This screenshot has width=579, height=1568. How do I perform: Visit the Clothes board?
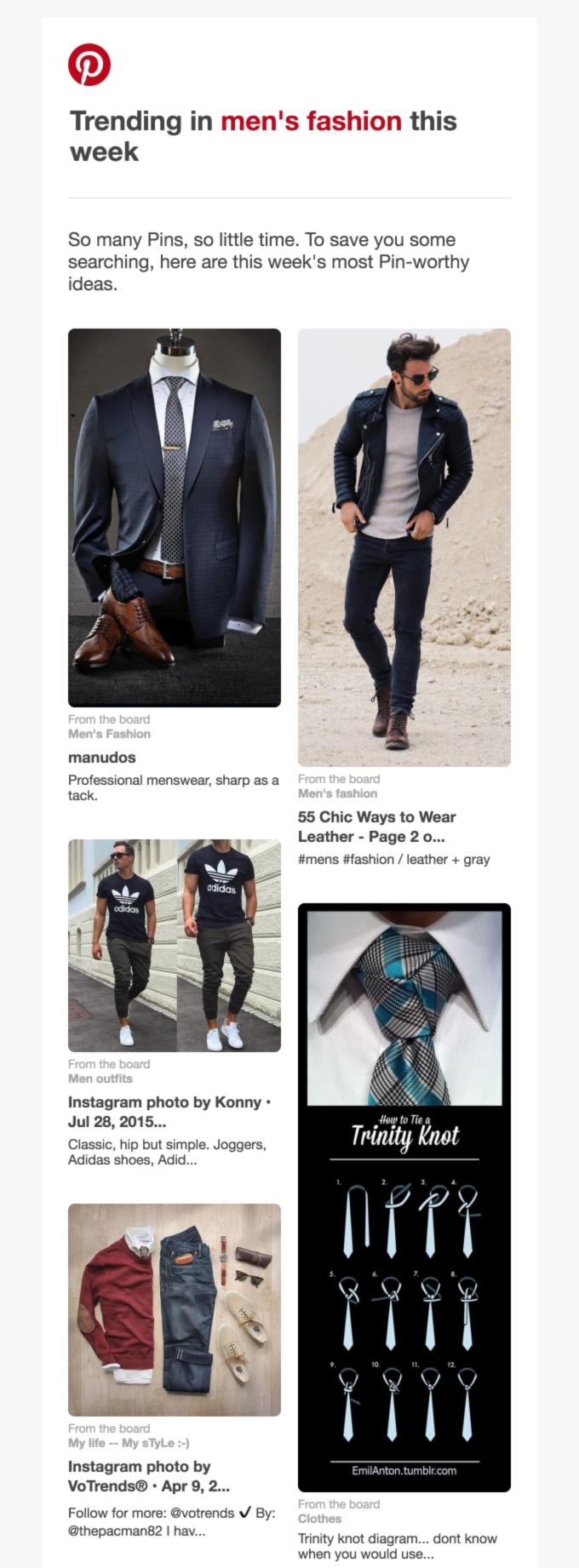[319, 1519]
